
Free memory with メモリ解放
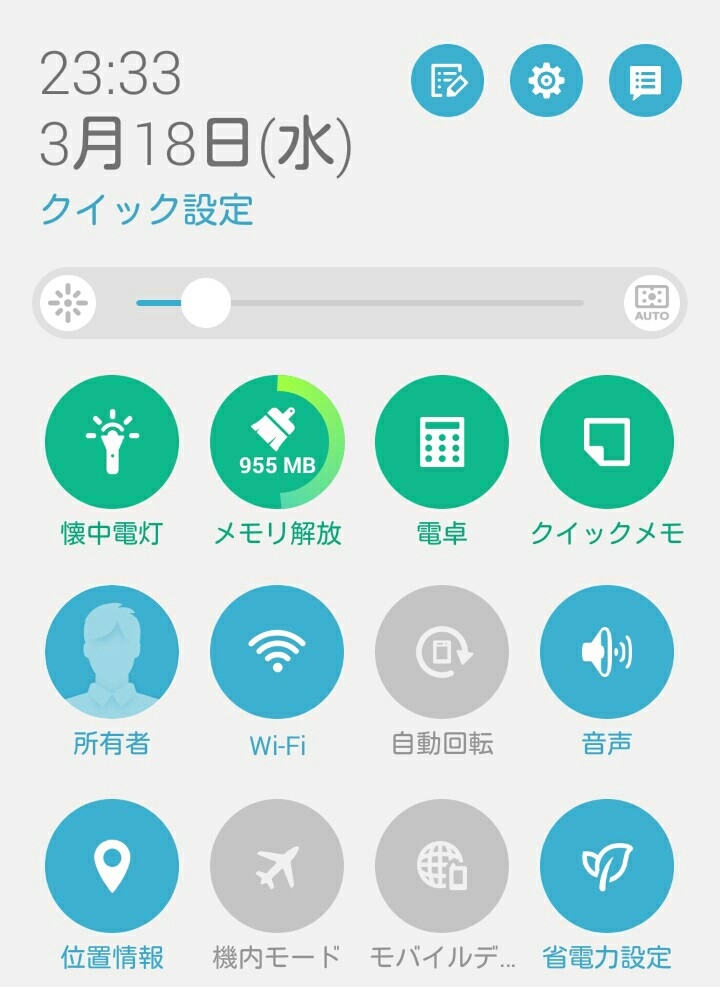(277, 442)
